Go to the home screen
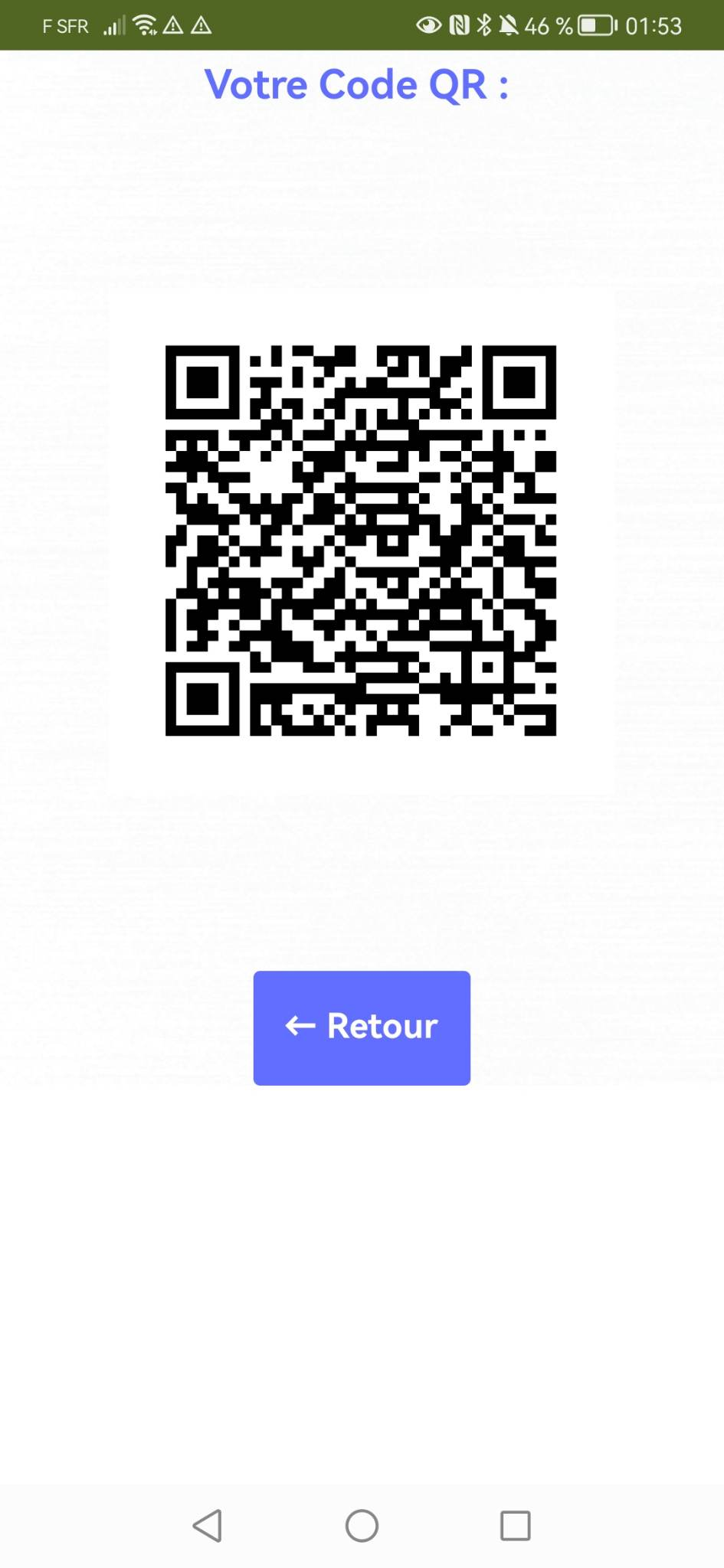The width and height of the screenshot is (724, 1568). (x=362, y=1525)
